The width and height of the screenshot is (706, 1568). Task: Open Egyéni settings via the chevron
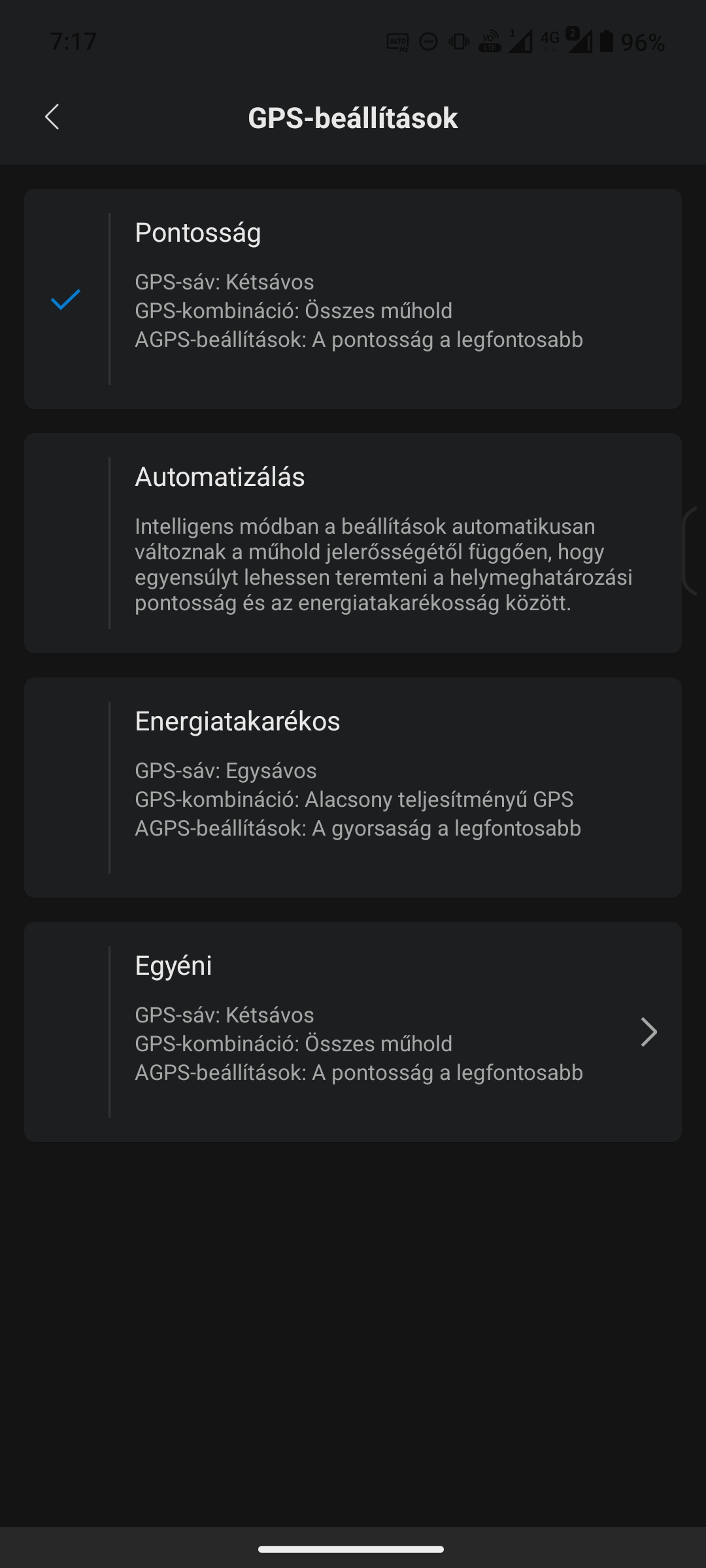coord(648,1032)
